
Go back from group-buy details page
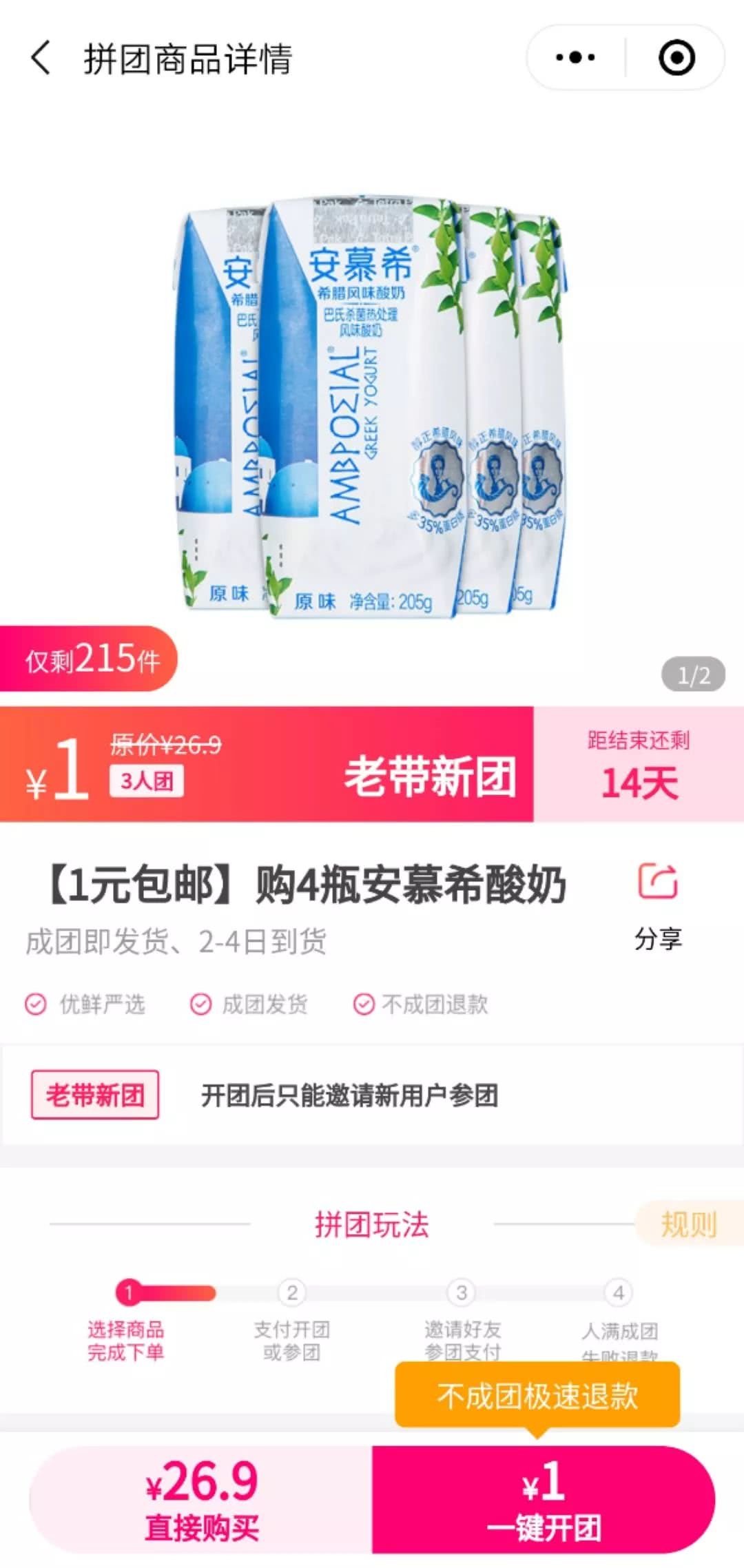41,58
